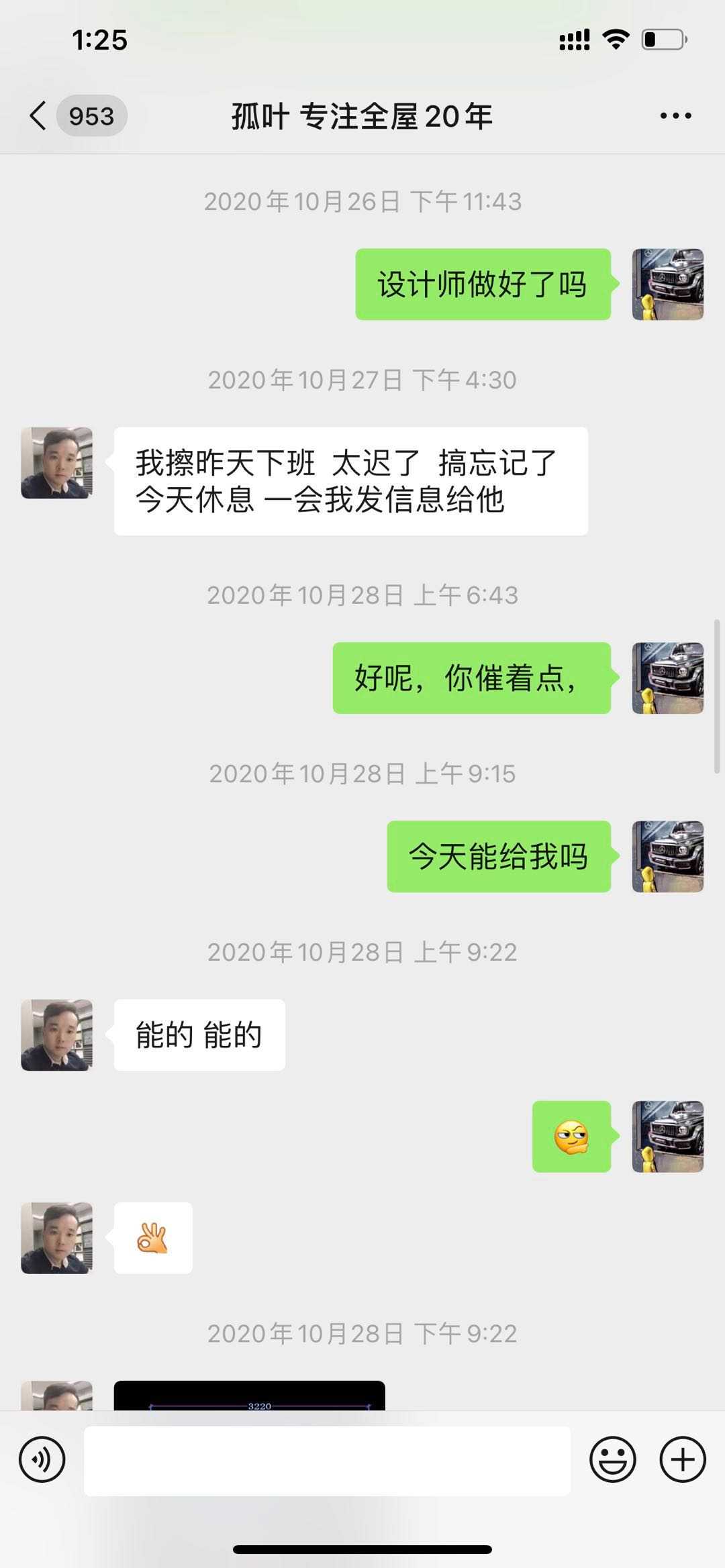Open my avatar beside 今天能给我吗
Image resolution: width=725 pixels, height=1568 pixels.
(667, 856)
